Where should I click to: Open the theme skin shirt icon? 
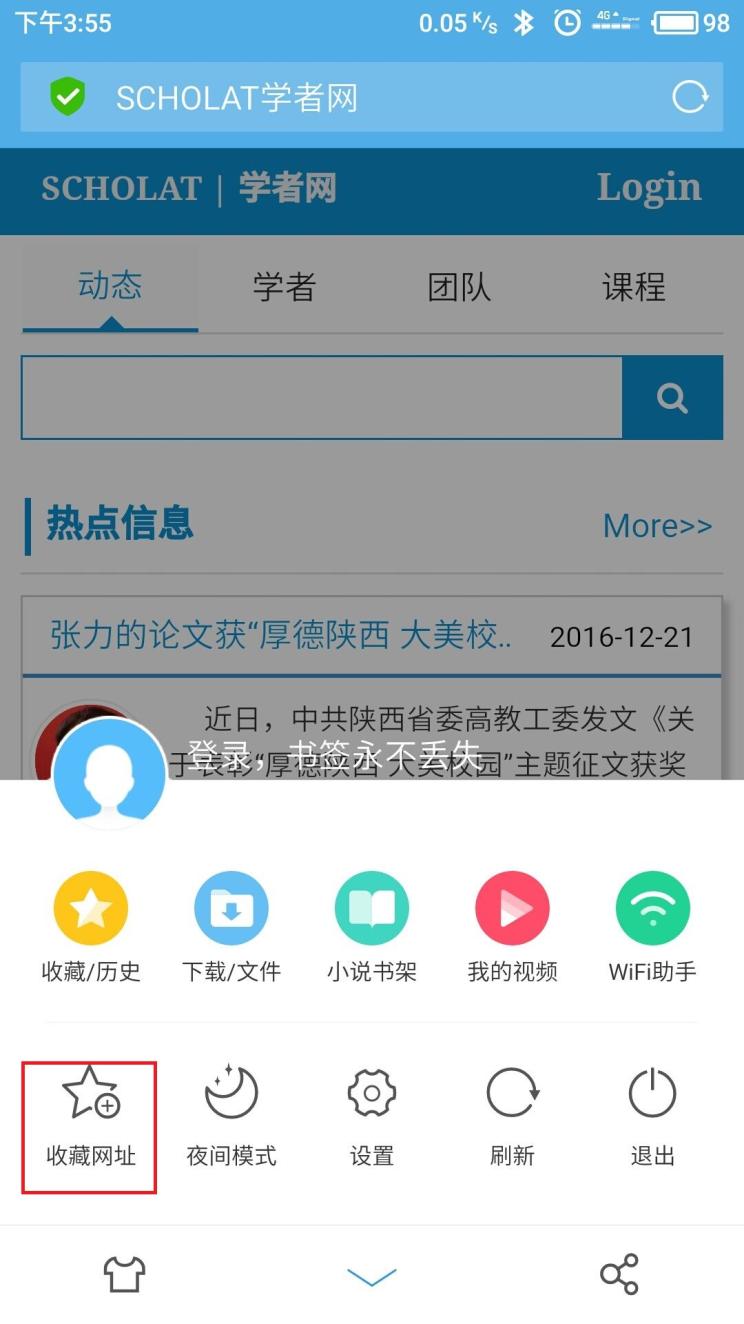tap(123, 1276)
